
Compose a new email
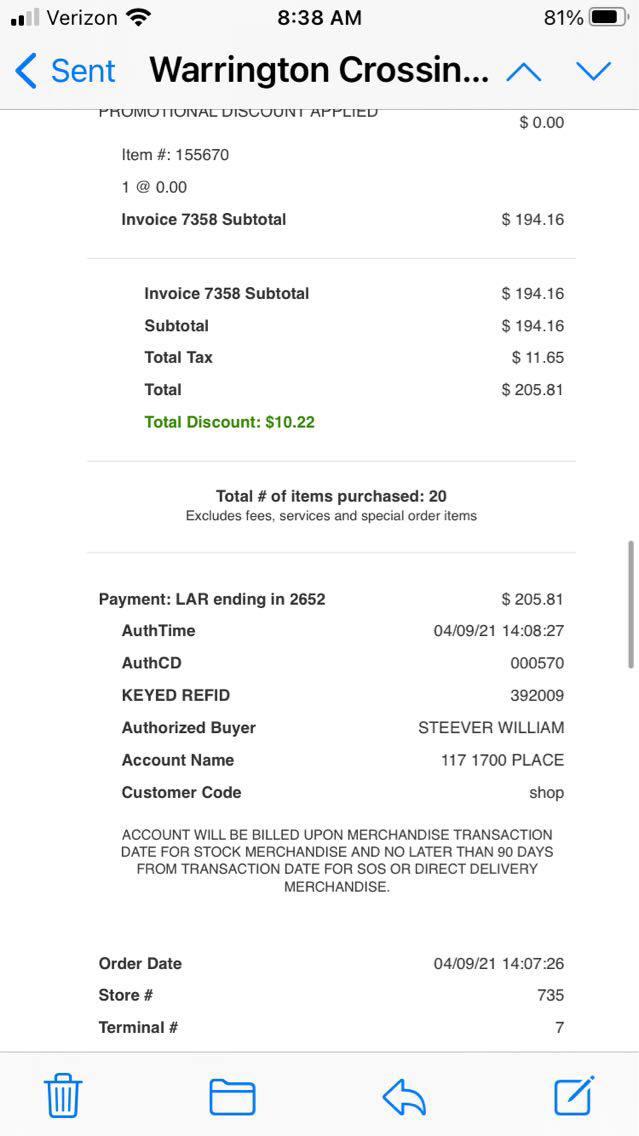click(575, 1095)
